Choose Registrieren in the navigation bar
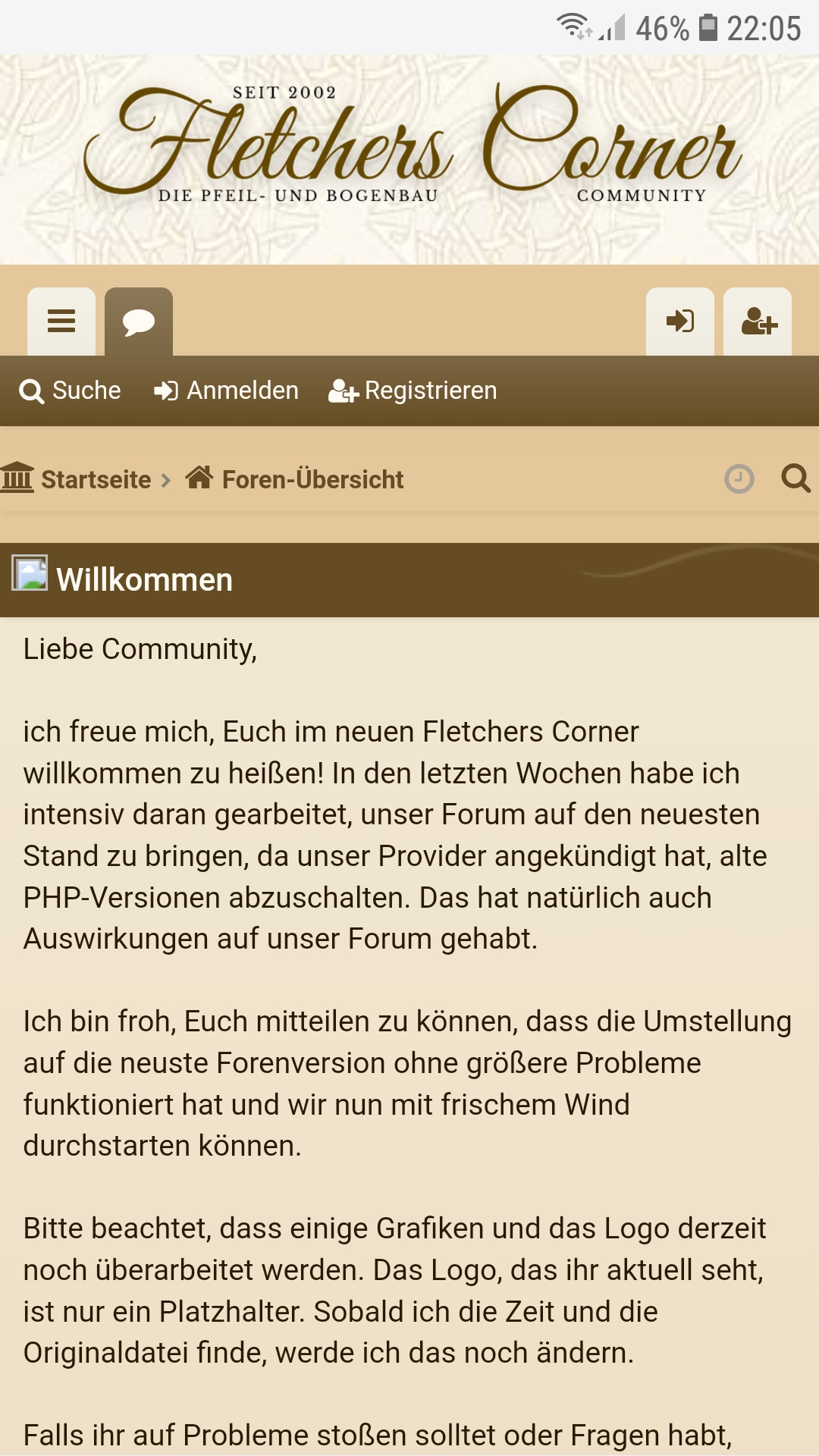Image resolution: width=819 pixels, height=1456 pixels. pos(413,391)
